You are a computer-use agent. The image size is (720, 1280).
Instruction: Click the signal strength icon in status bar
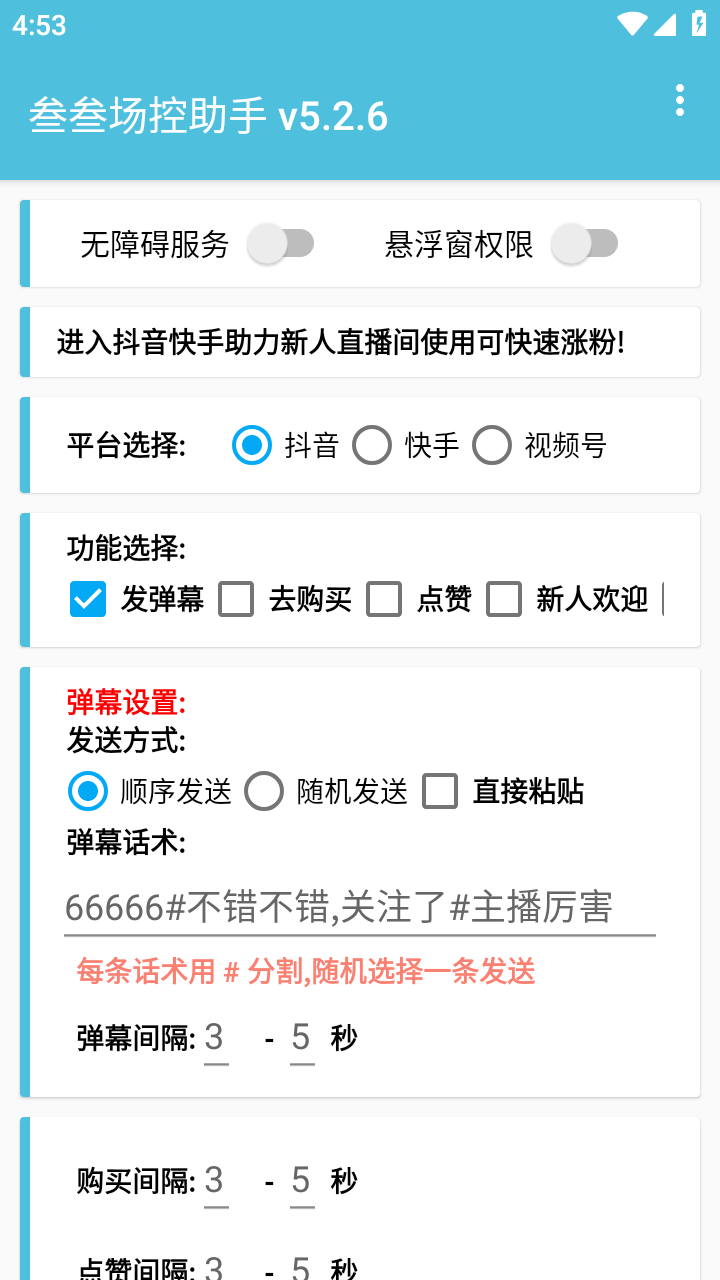[667, 25]
